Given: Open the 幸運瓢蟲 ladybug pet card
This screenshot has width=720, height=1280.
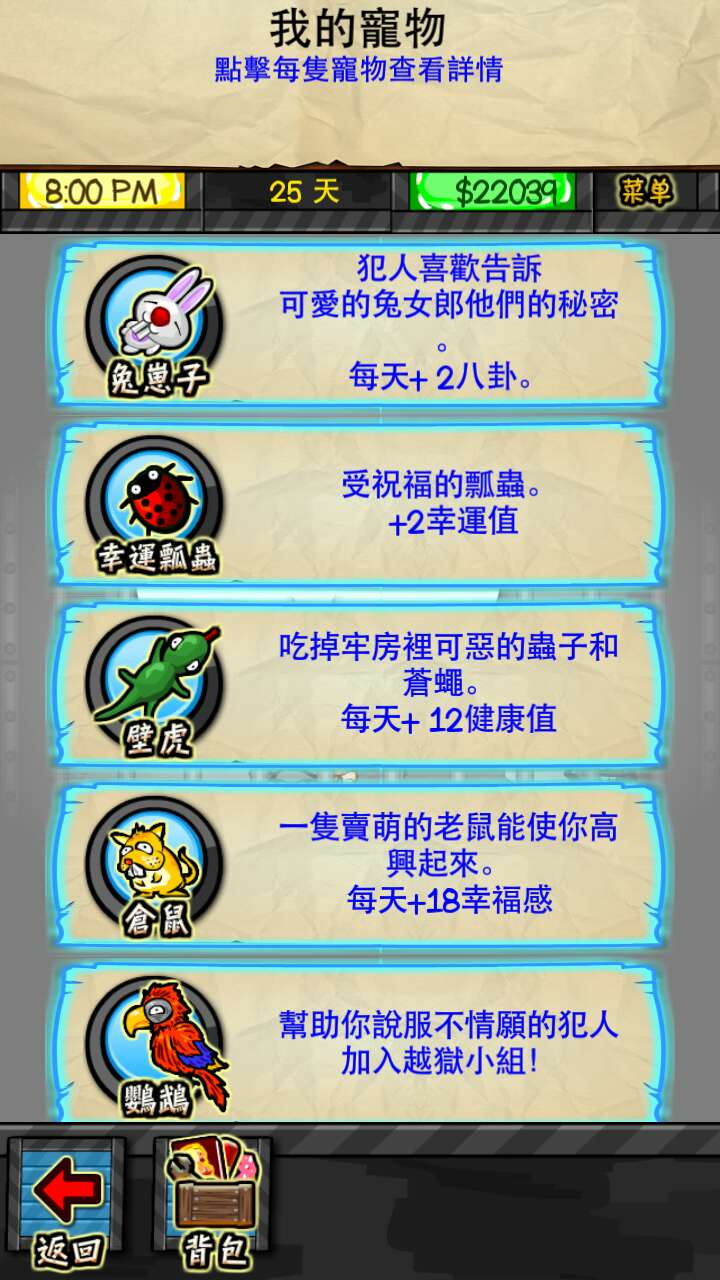Looking at the screenshot, I should coord(360,504).
